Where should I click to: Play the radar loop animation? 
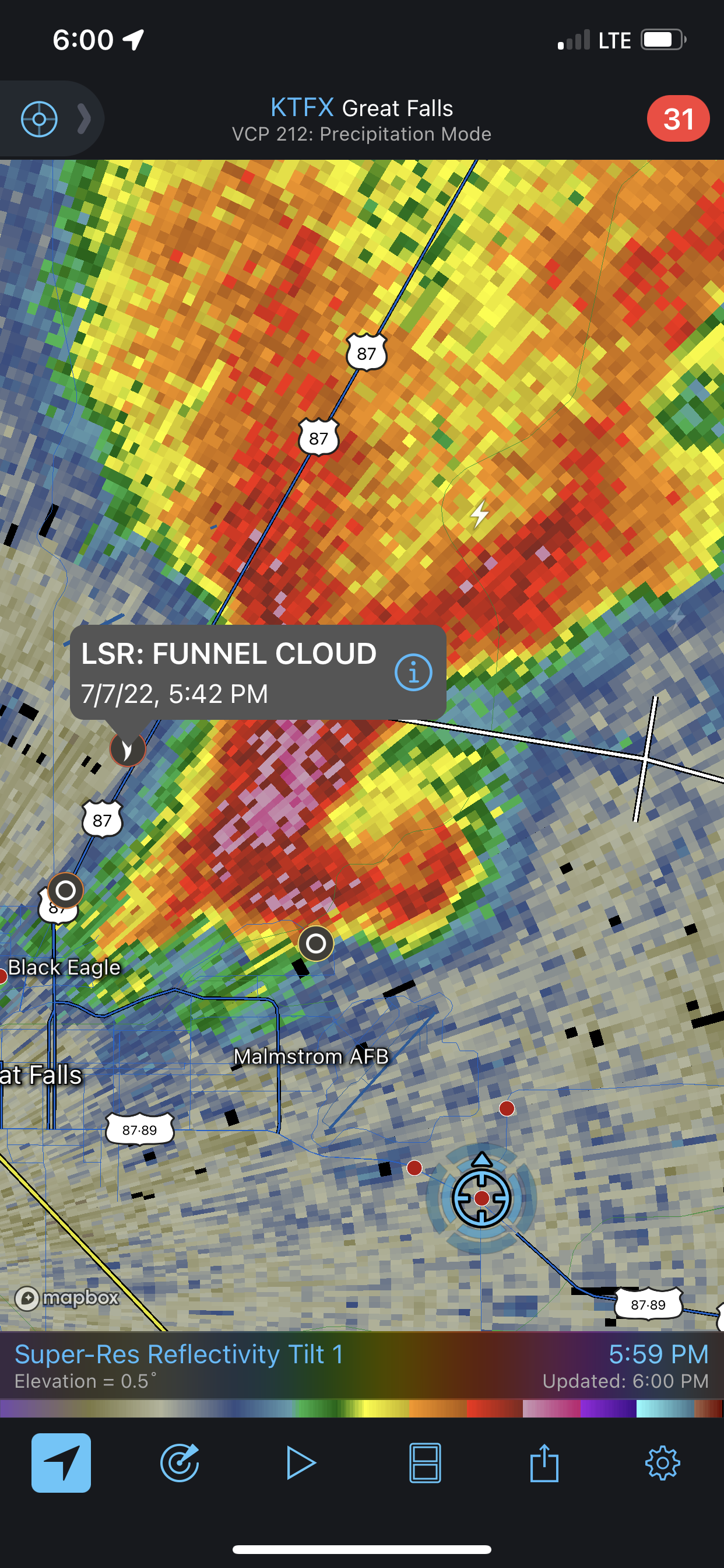(x=301, y=1462)
